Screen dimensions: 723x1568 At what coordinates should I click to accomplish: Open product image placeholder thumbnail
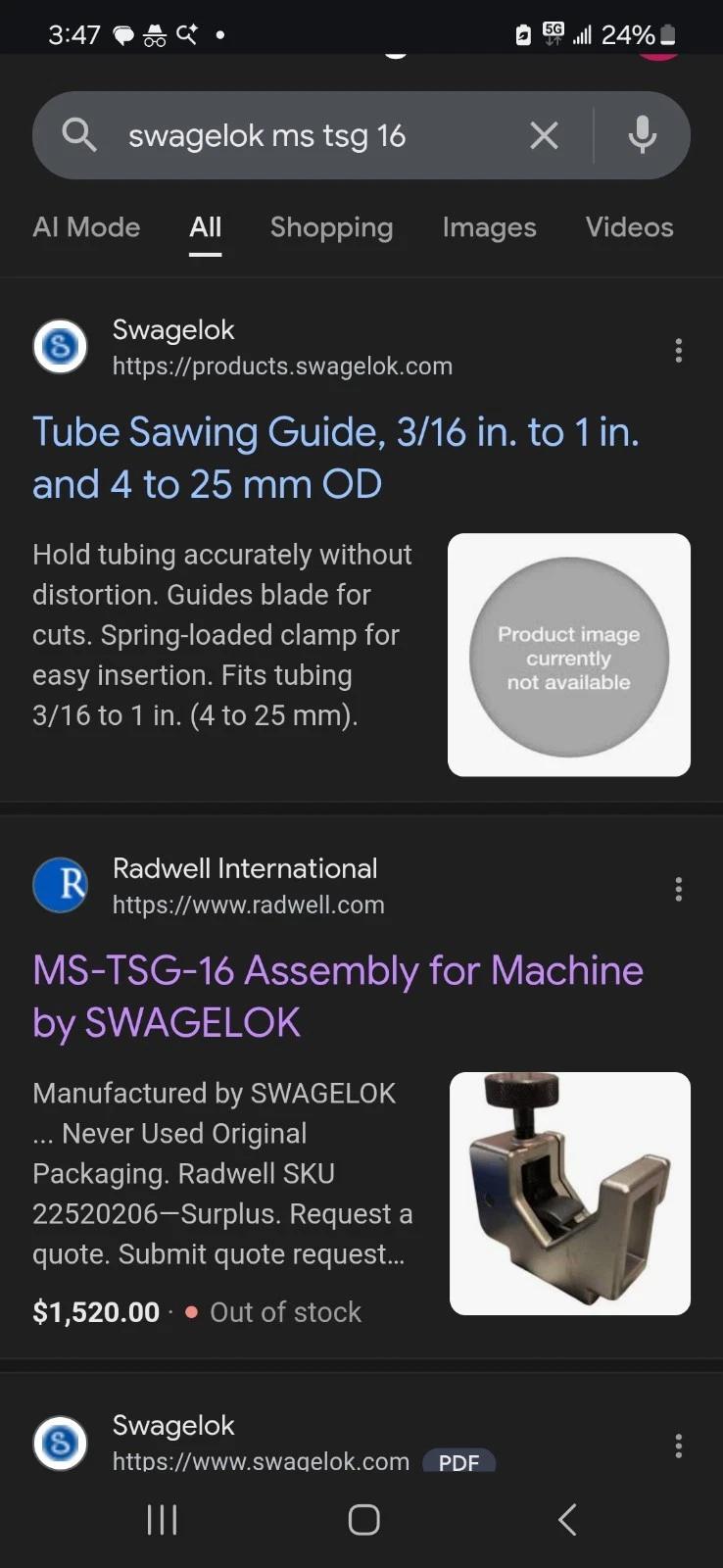coord(568,655)
